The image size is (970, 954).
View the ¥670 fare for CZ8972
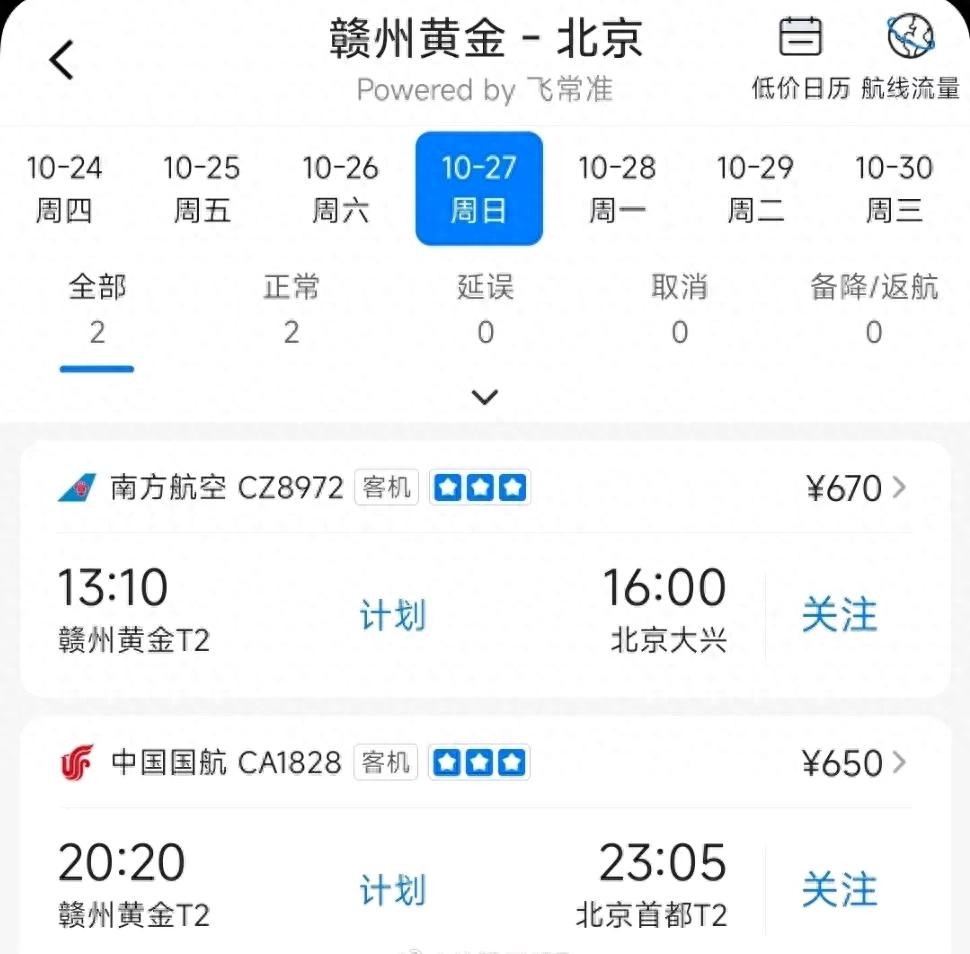pyautogui.click(x=856, y=488)
